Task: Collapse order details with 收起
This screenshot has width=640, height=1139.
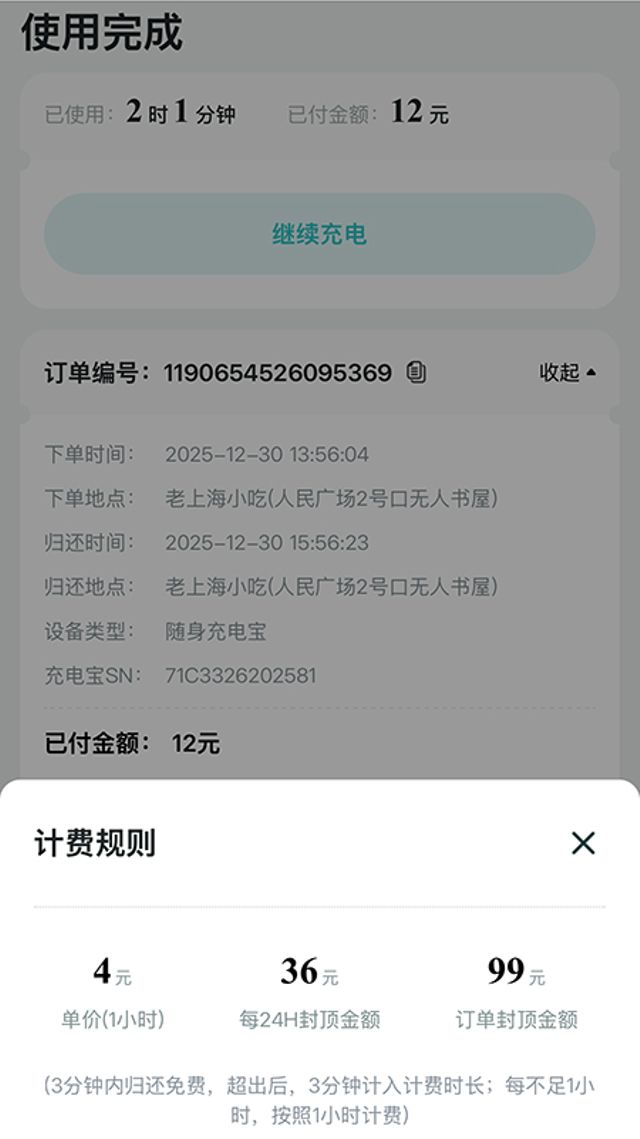Action: click(567, 373)
